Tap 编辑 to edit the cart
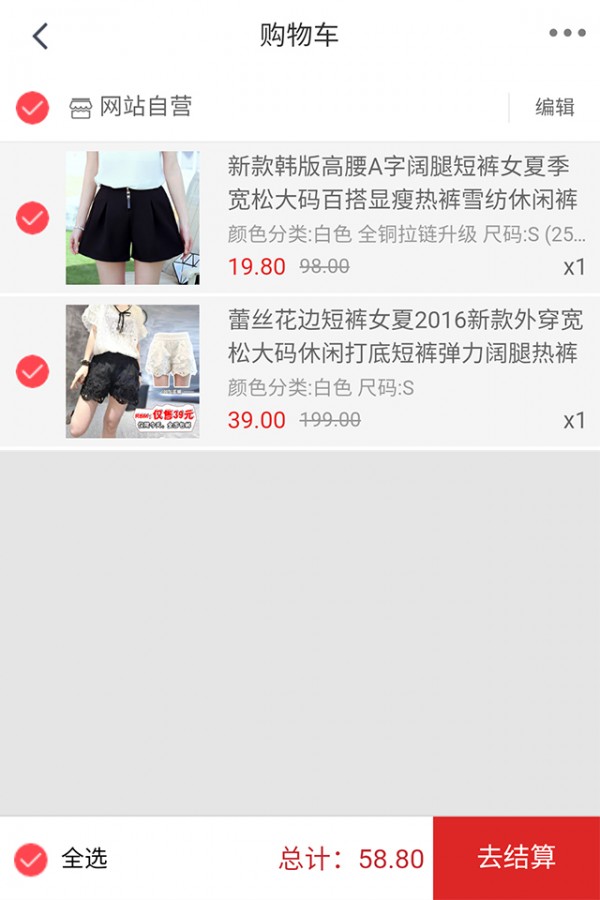Screen dimensions: 600x900 [555, 108]
